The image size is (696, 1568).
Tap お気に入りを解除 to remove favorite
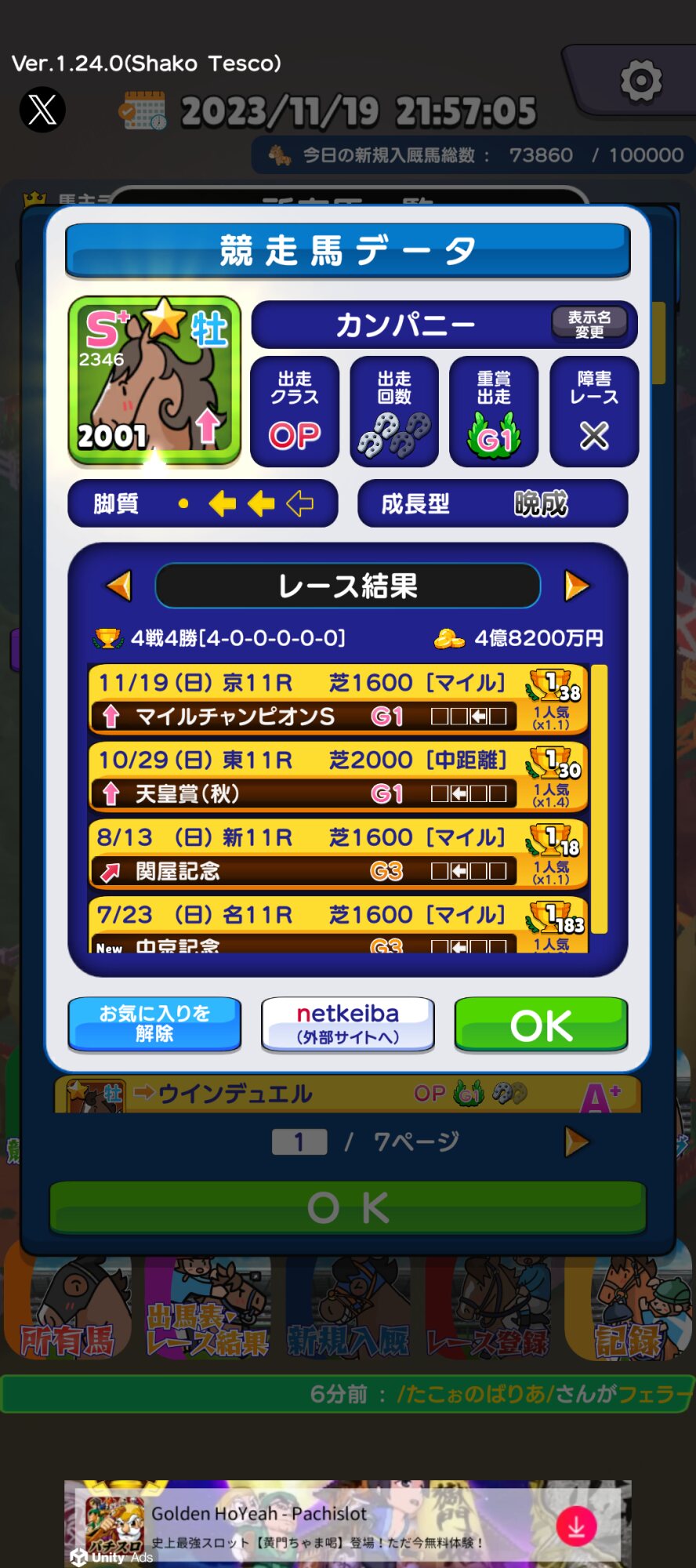154,1024
